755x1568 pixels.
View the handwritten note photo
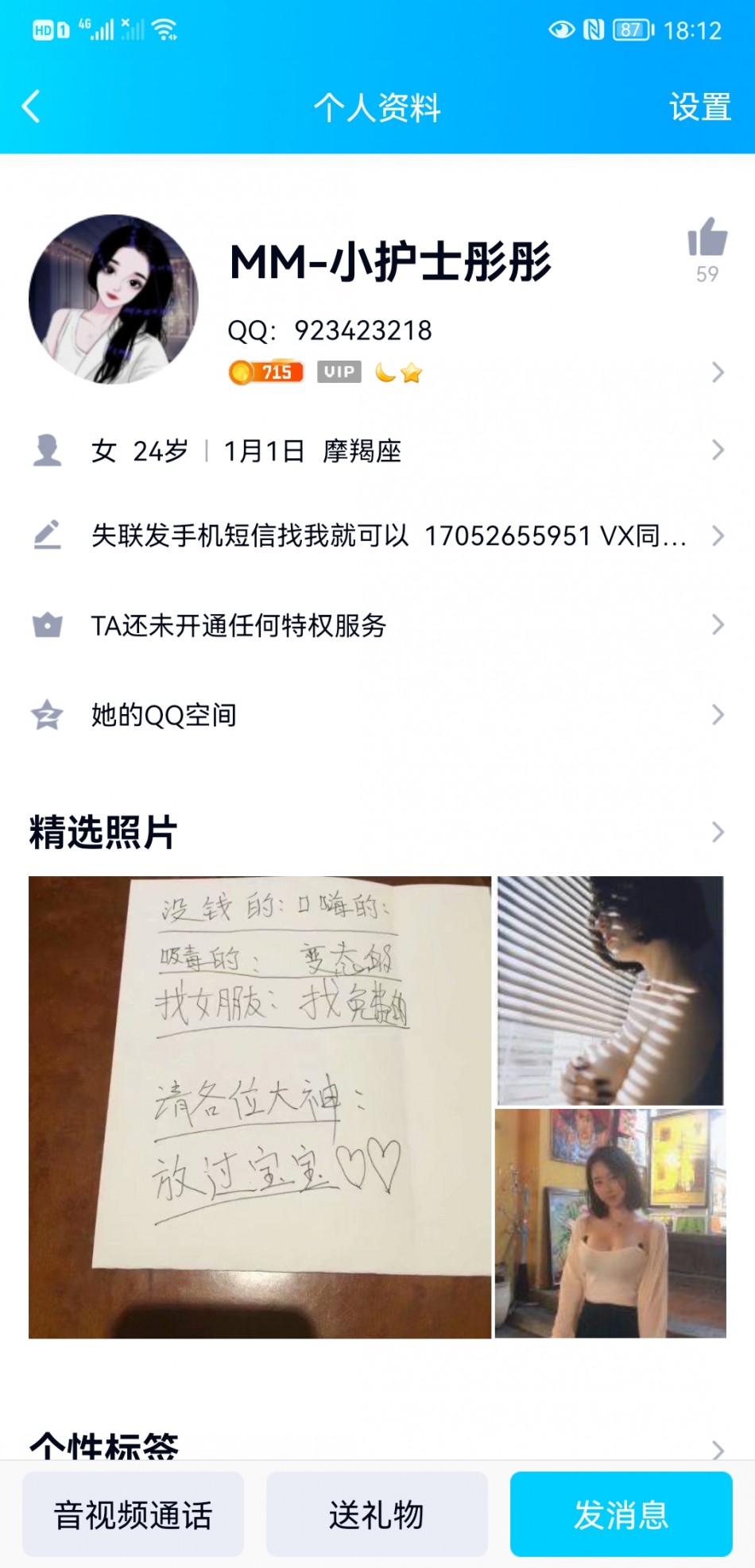[260, 1107]
